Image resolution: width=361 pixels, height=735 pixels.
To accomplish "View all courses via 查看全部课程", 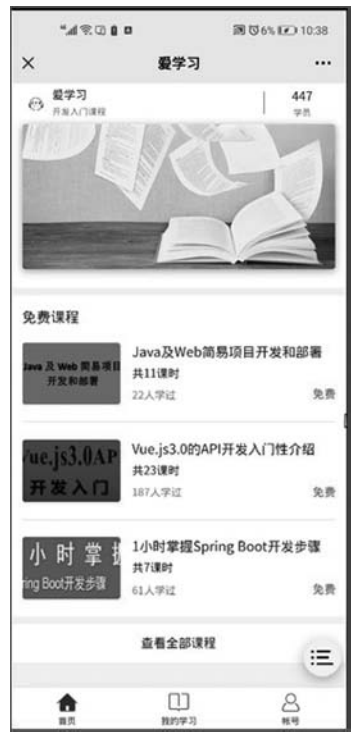I will 179,643.
